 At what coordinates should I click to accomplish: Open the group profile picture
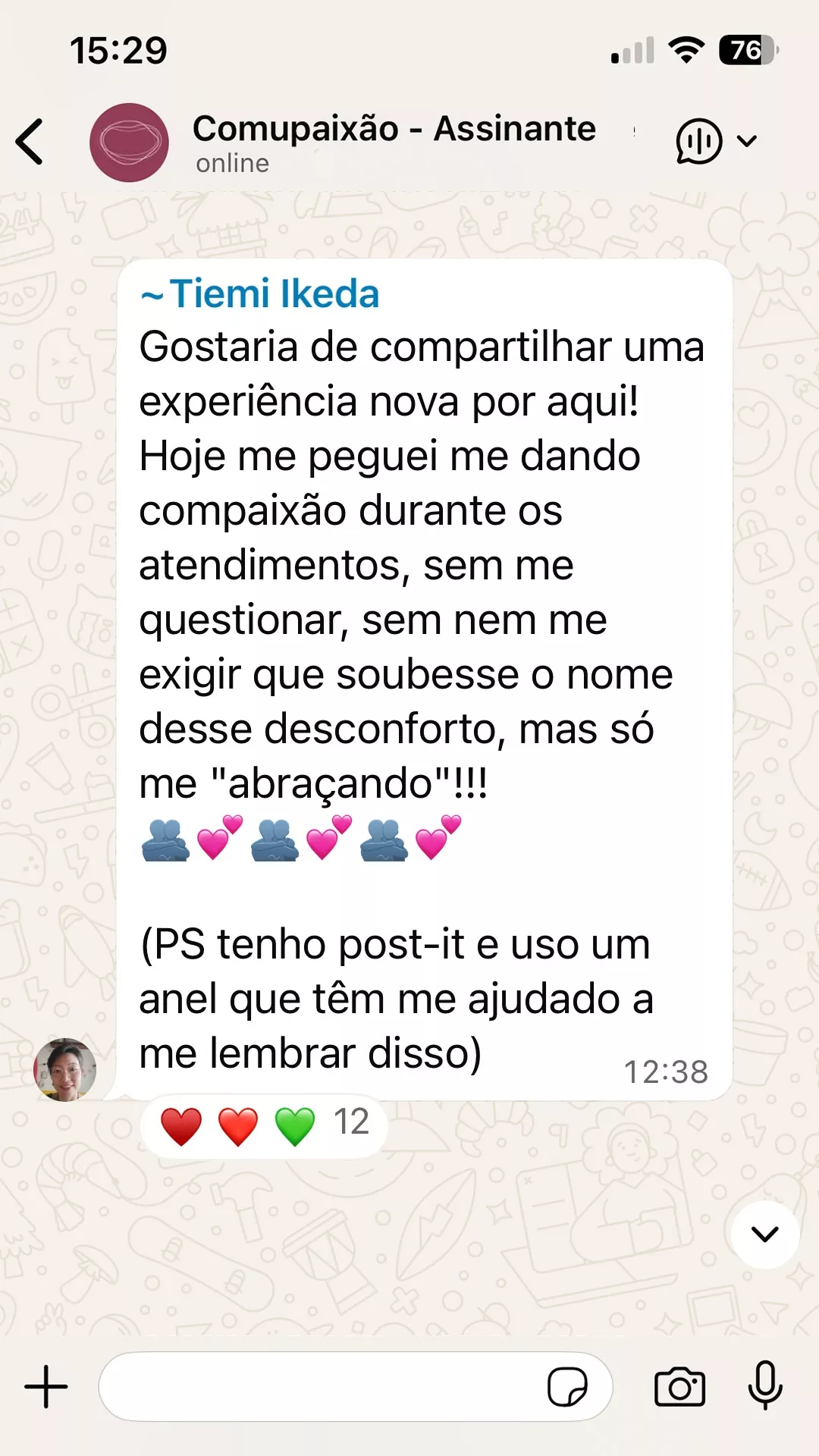[x=129, y=143]
